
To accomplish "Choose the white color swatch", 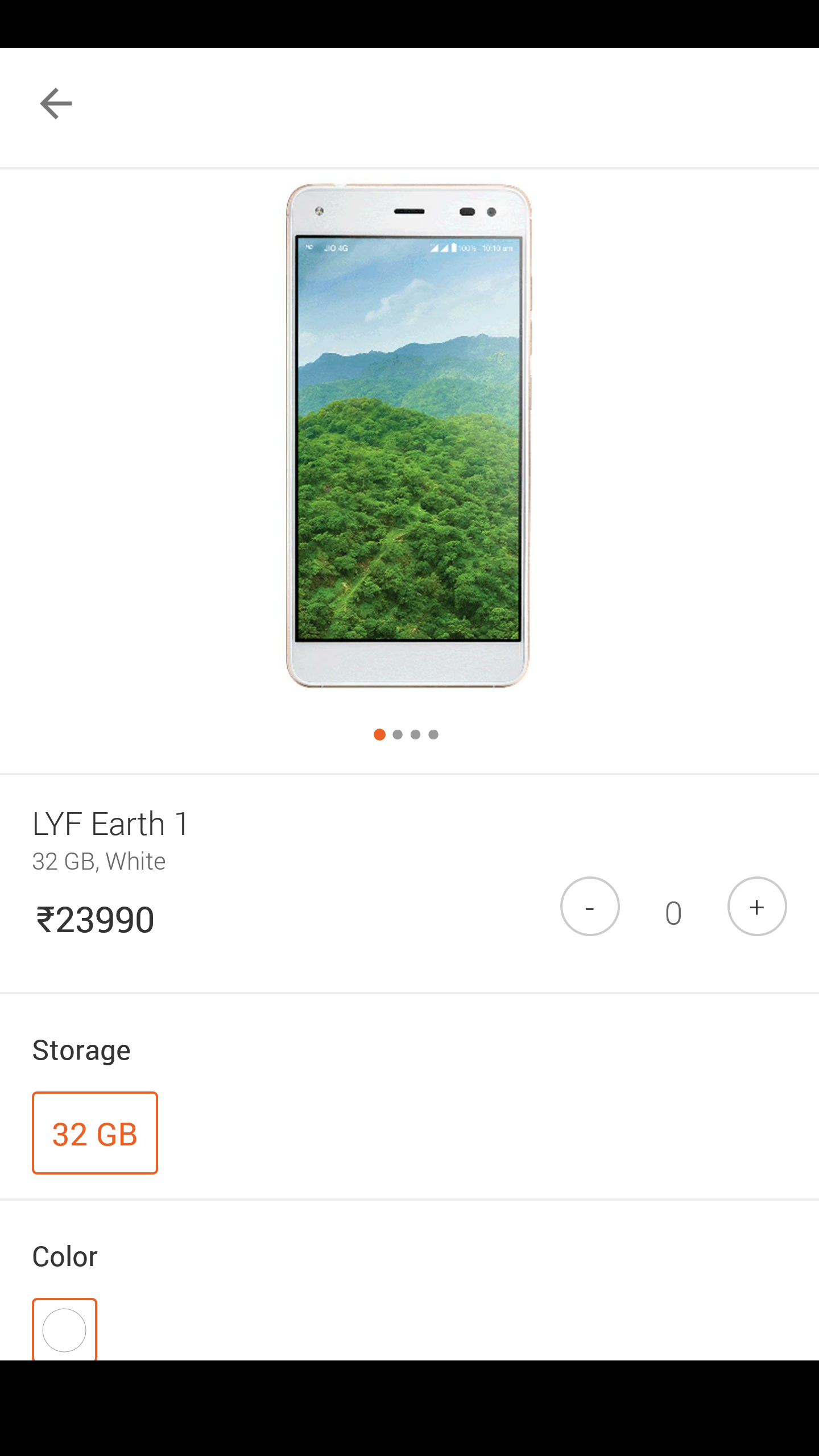I will coord(64,1330).
